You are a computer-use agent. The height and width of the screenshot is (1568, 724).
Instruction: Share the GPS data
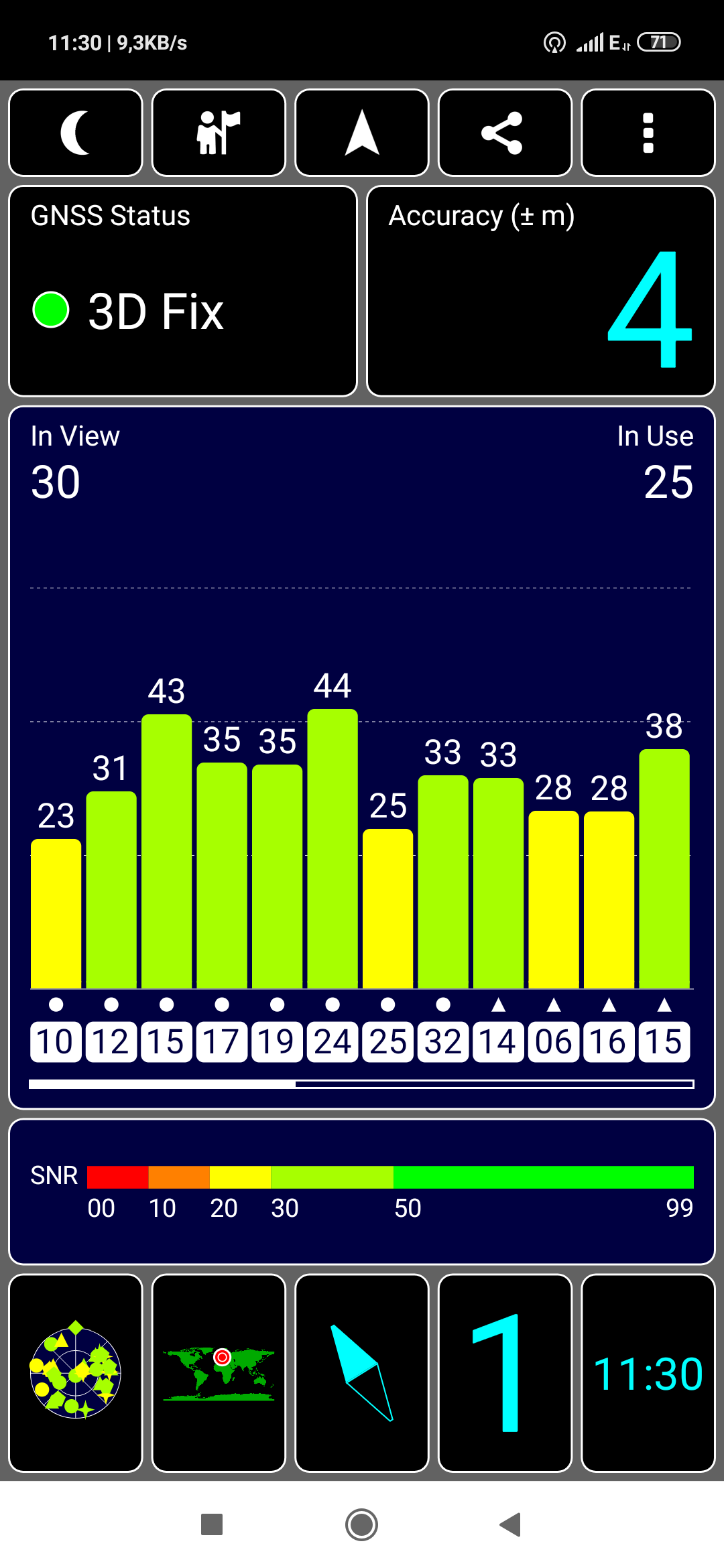[505, 133]
